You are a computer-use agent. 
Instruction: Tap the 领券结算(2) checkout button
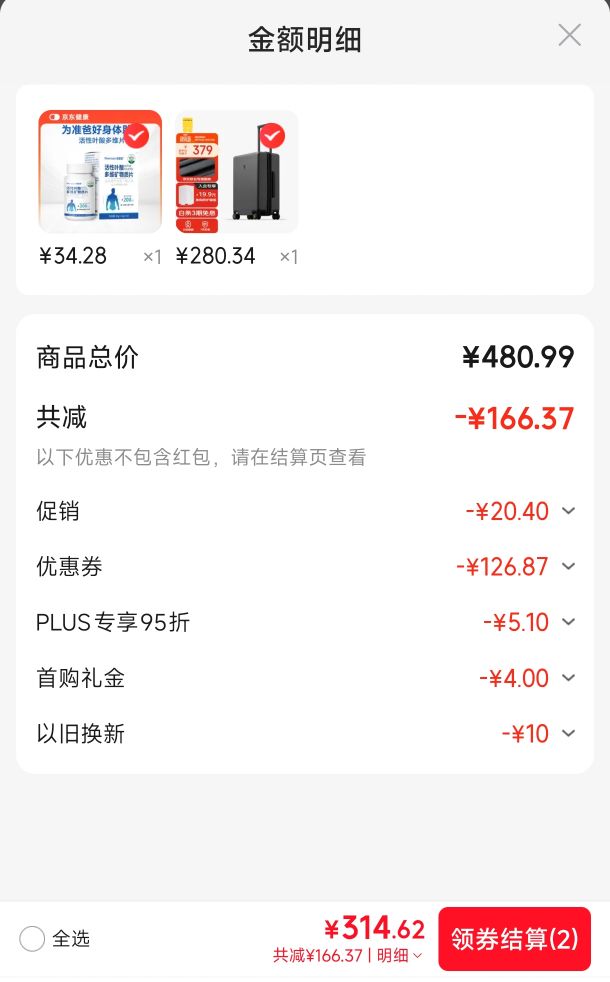[515, 939]
